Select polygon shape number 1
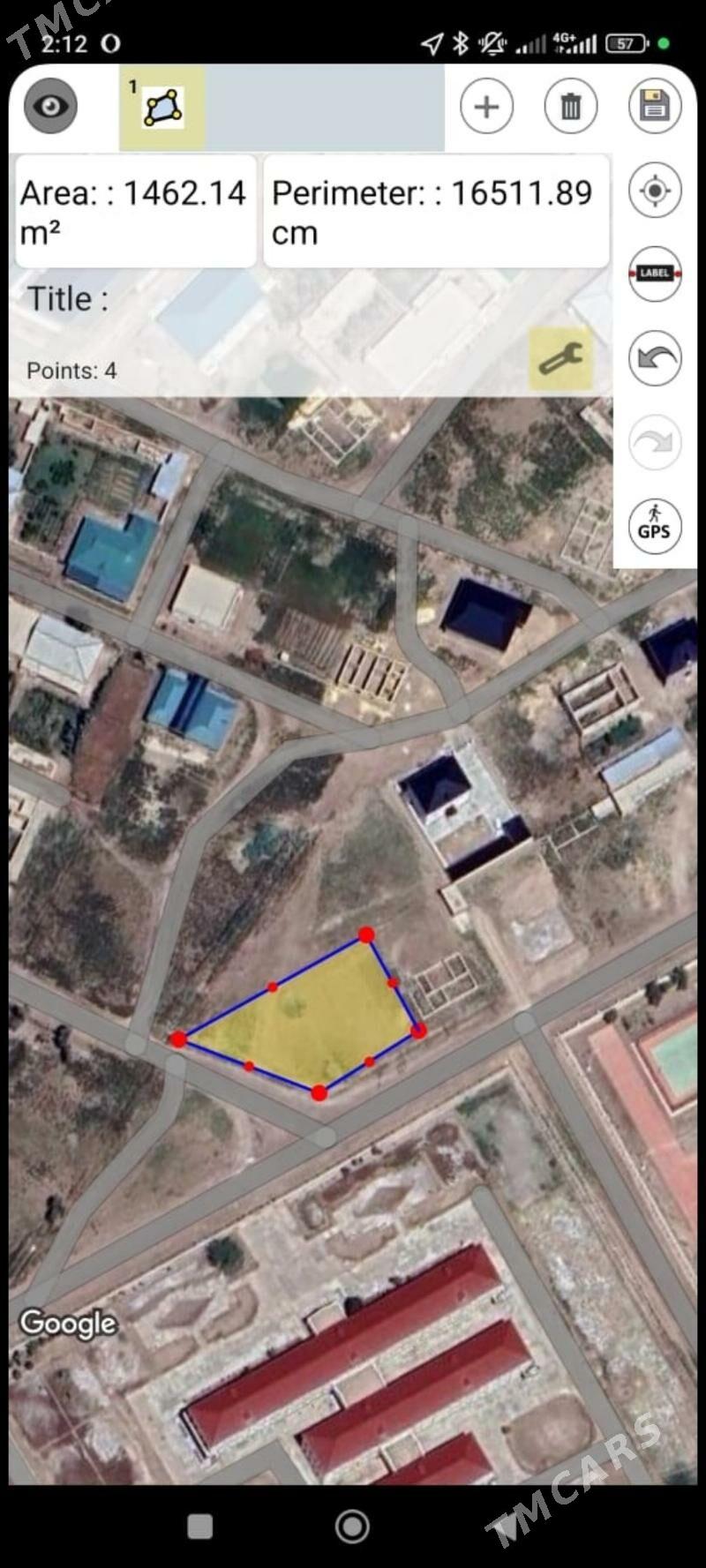 pyautogui.click(x=162, y=108)
